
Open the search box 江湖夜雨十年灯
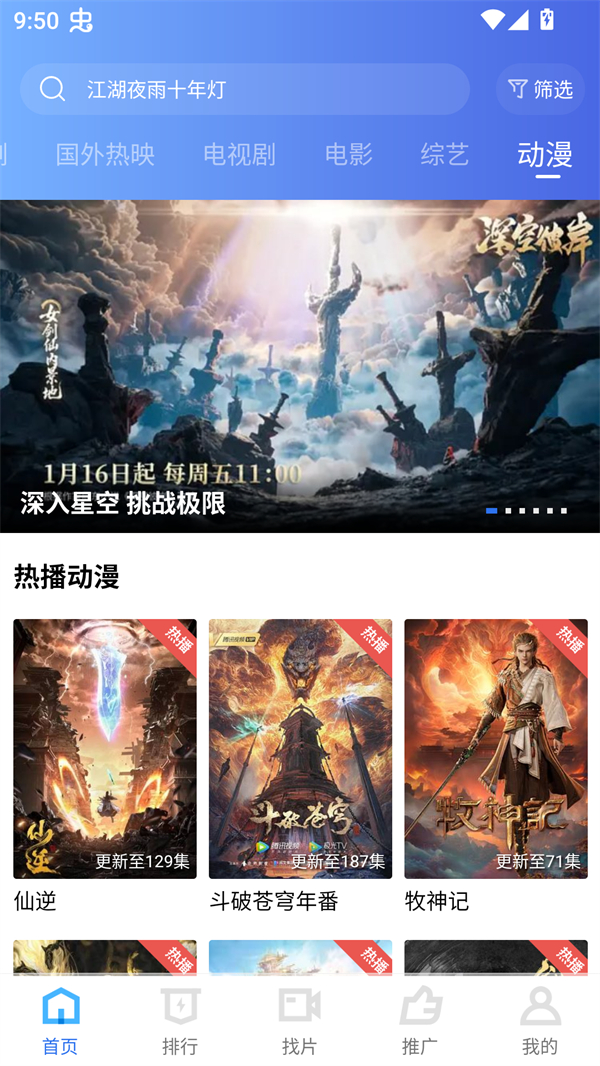point(245,89)
